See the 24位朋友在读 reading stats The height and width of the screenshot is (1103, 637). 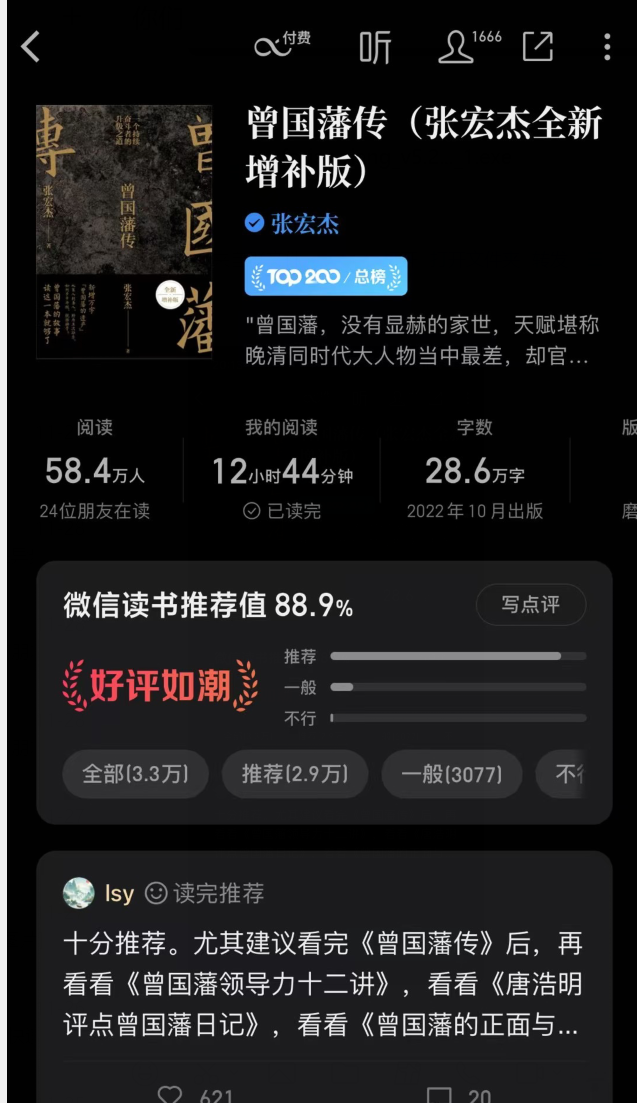pos(95,511)
